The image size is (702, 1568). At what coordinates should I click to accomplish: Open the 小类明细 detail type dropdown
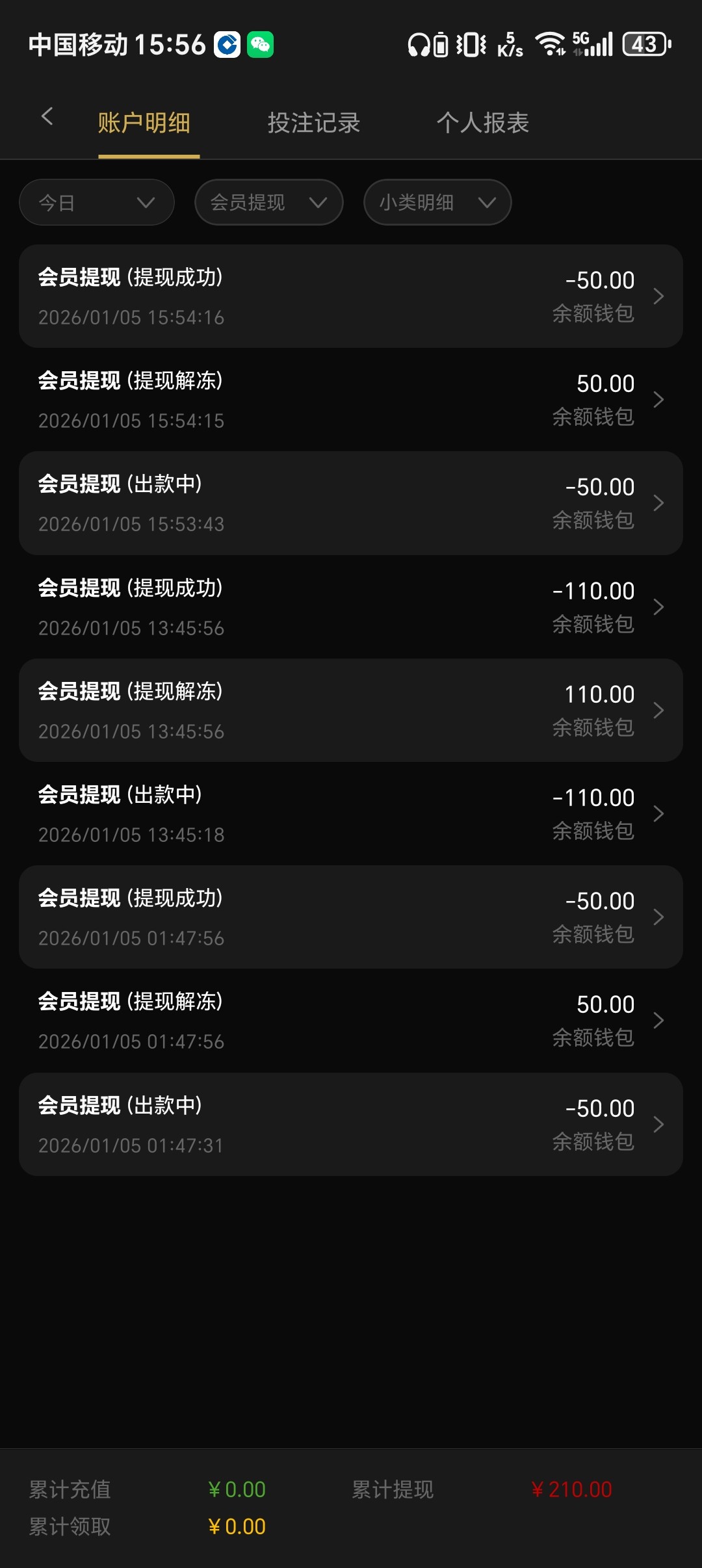pos(437,202)
